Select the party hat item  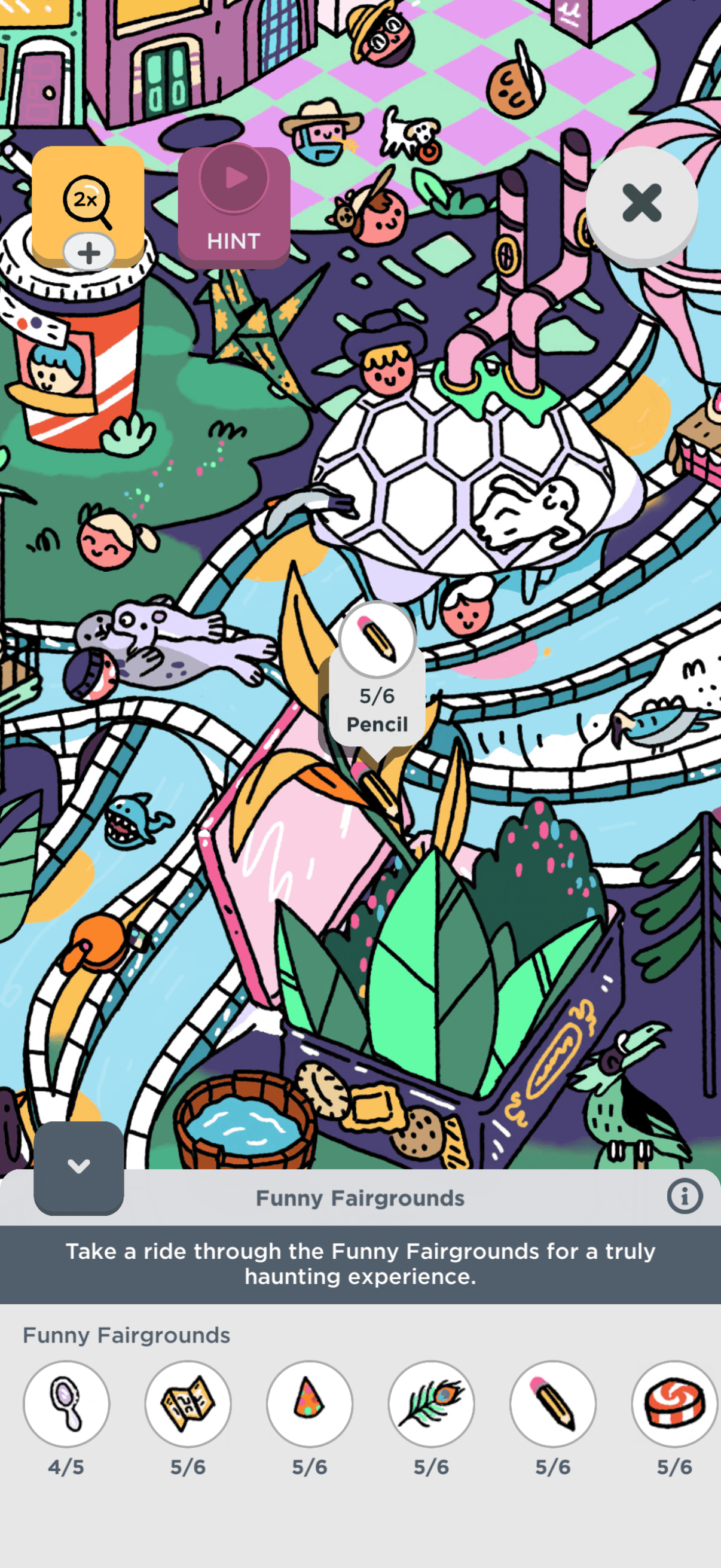coord(310,1403)
